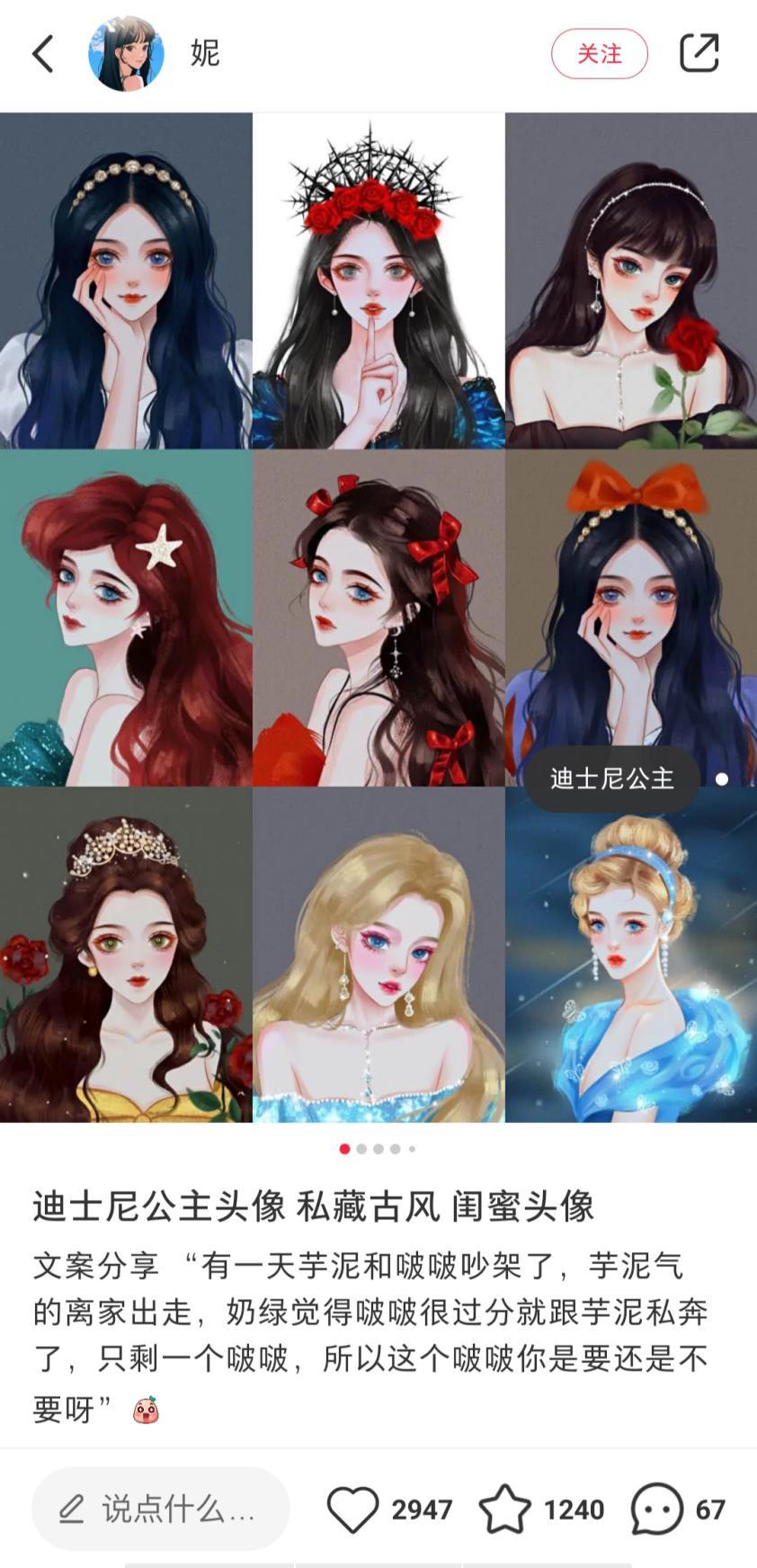The width and height of the screenshot is (757, 1568).
Task: Share this post via the share icon
Action: (x=699, y=53)
